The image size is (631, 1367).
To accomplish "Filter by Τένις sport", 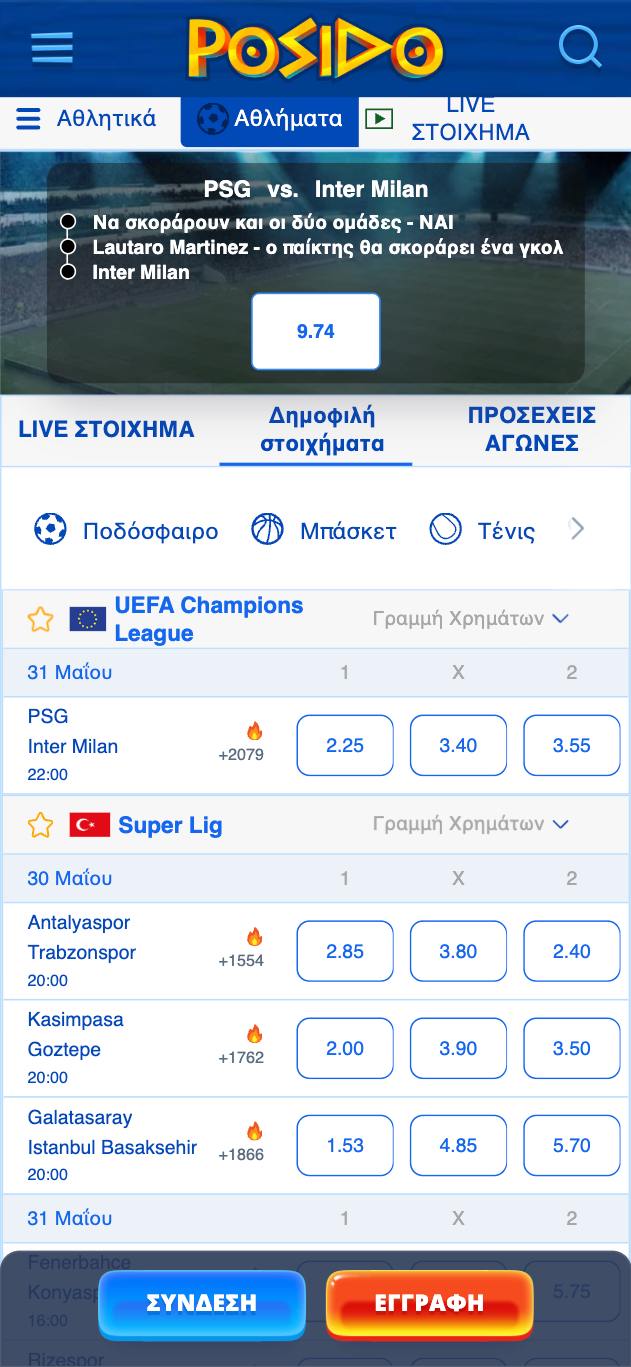I will point(482,530).
